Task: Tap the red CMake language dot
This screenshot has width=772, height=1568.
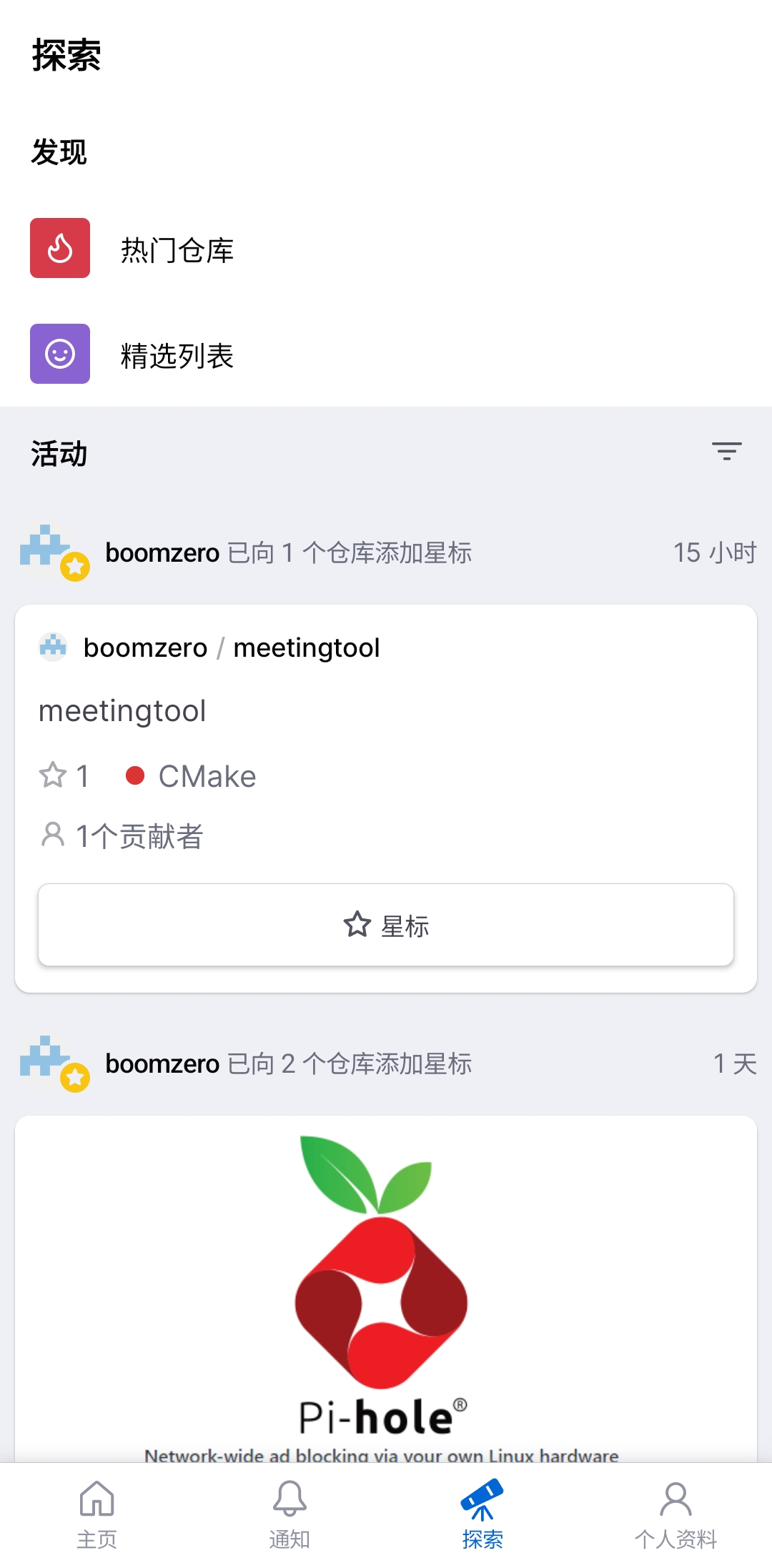Action: click(x=136, y=776)
